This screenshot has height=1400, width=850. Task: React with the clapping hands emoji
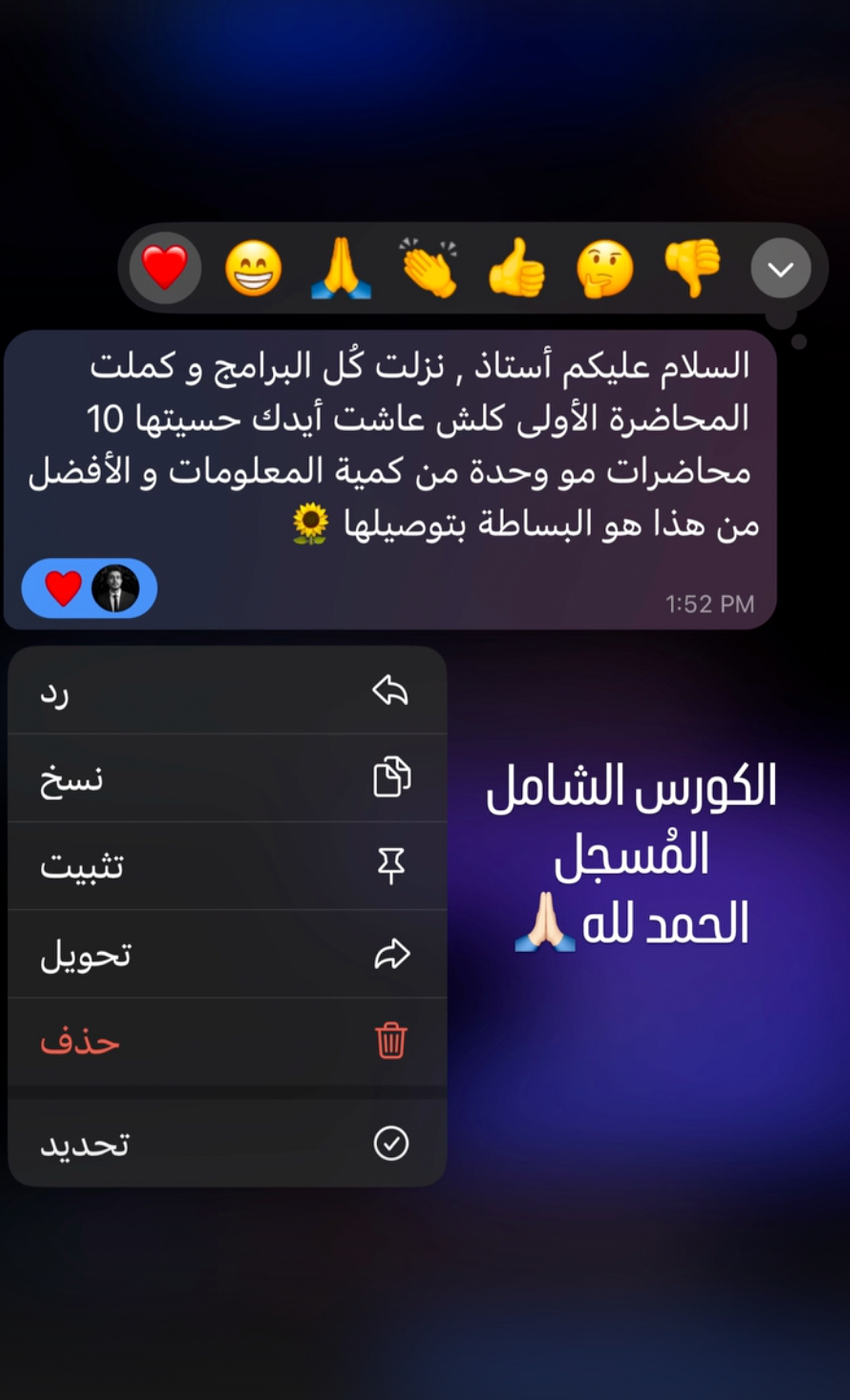(x=429, y=269)
